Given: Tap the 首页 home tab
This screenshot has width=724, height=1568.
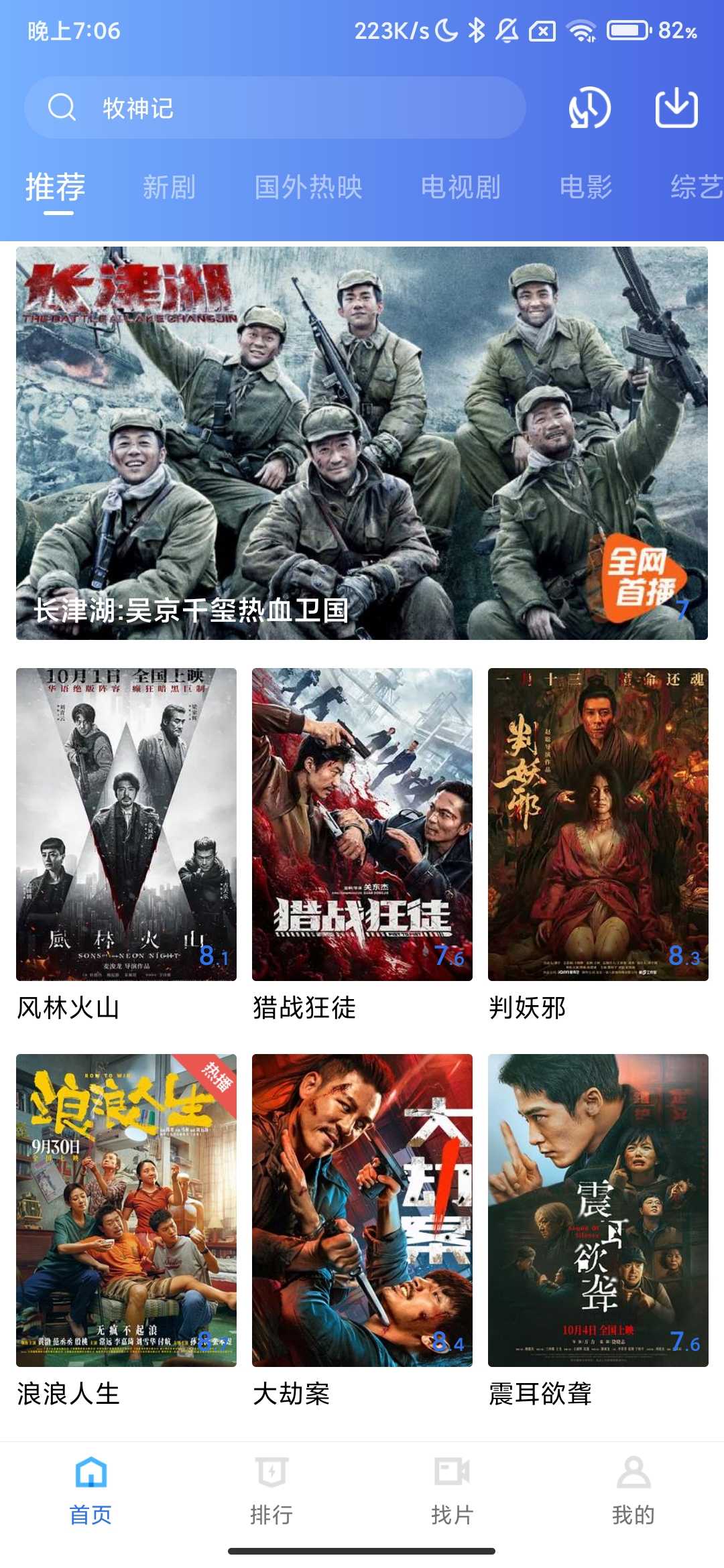Looking at the screenshot, I should coord(90,1490).
